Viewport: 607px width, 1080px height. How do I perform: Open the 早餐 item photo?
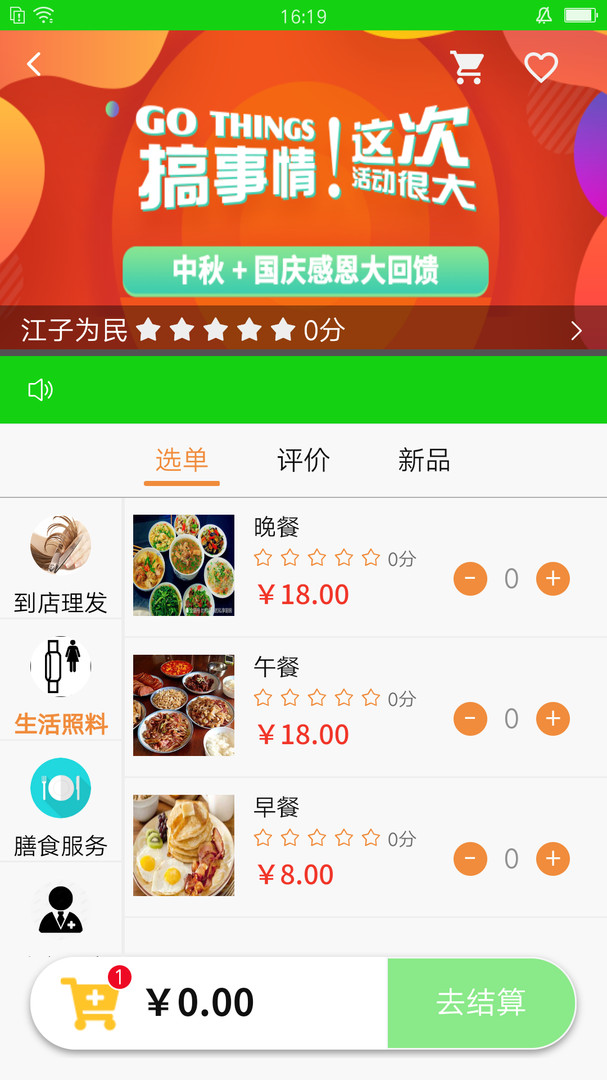pyautogui.click(x=184, y=845)
